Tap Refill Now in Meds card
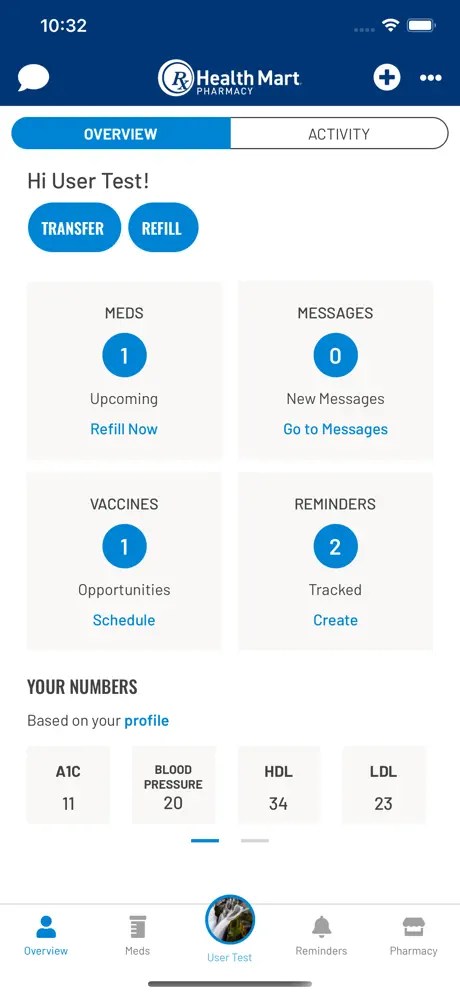Screen dimensions: 460x996 124,429
